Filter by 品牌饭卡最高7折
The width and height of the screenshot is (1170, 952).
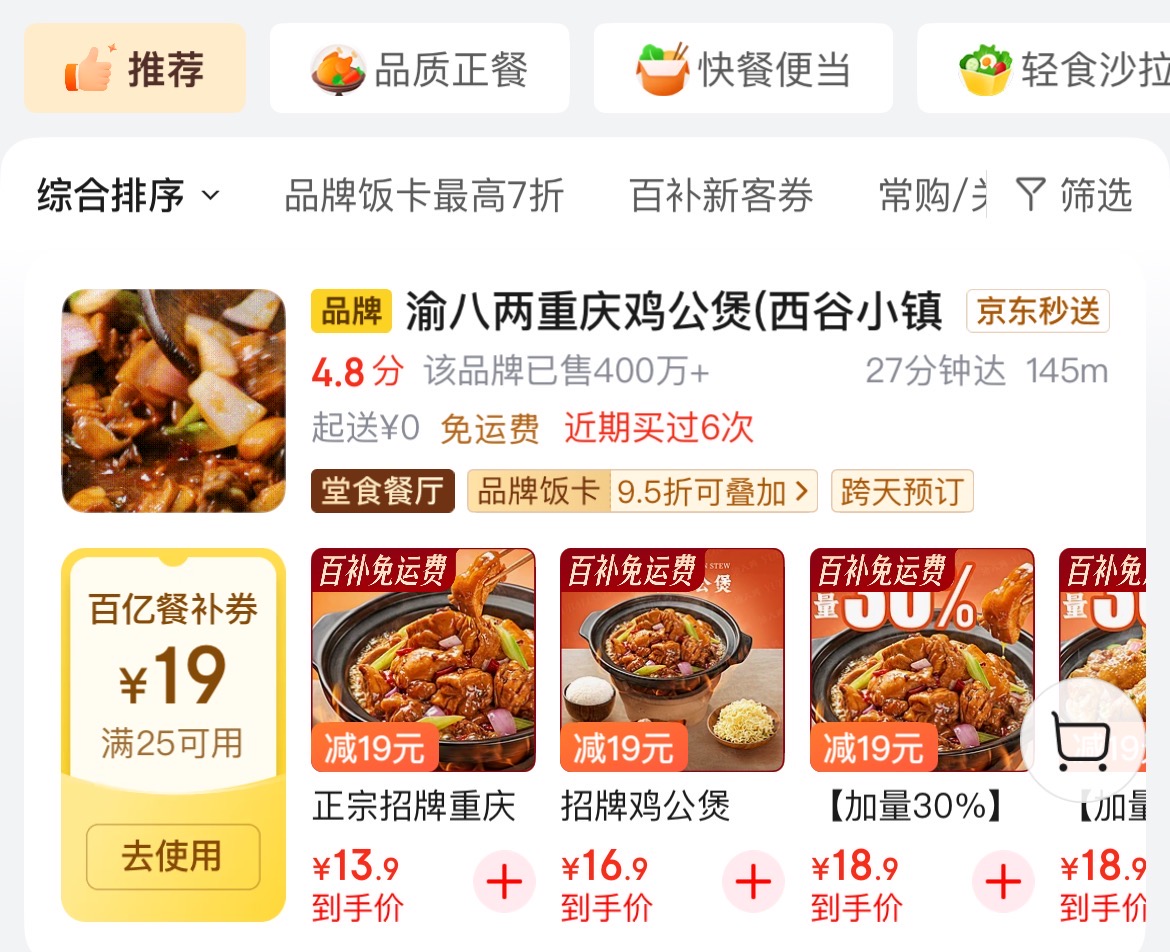point(424,195)
